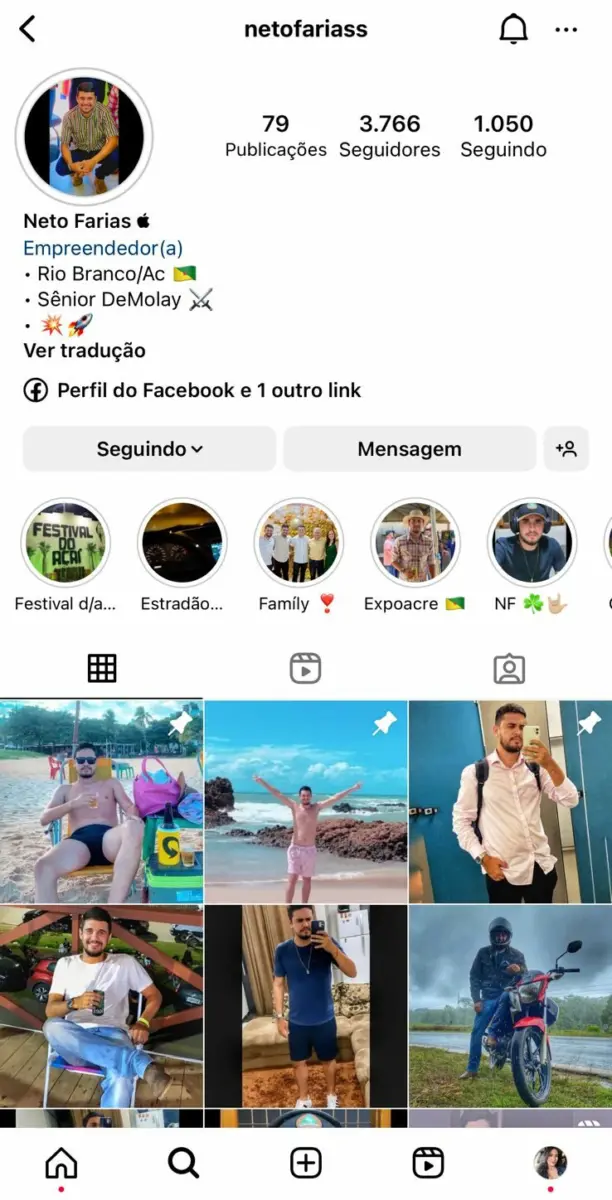
Task: Open the notifications bell for netofariass
Action: 513,30
